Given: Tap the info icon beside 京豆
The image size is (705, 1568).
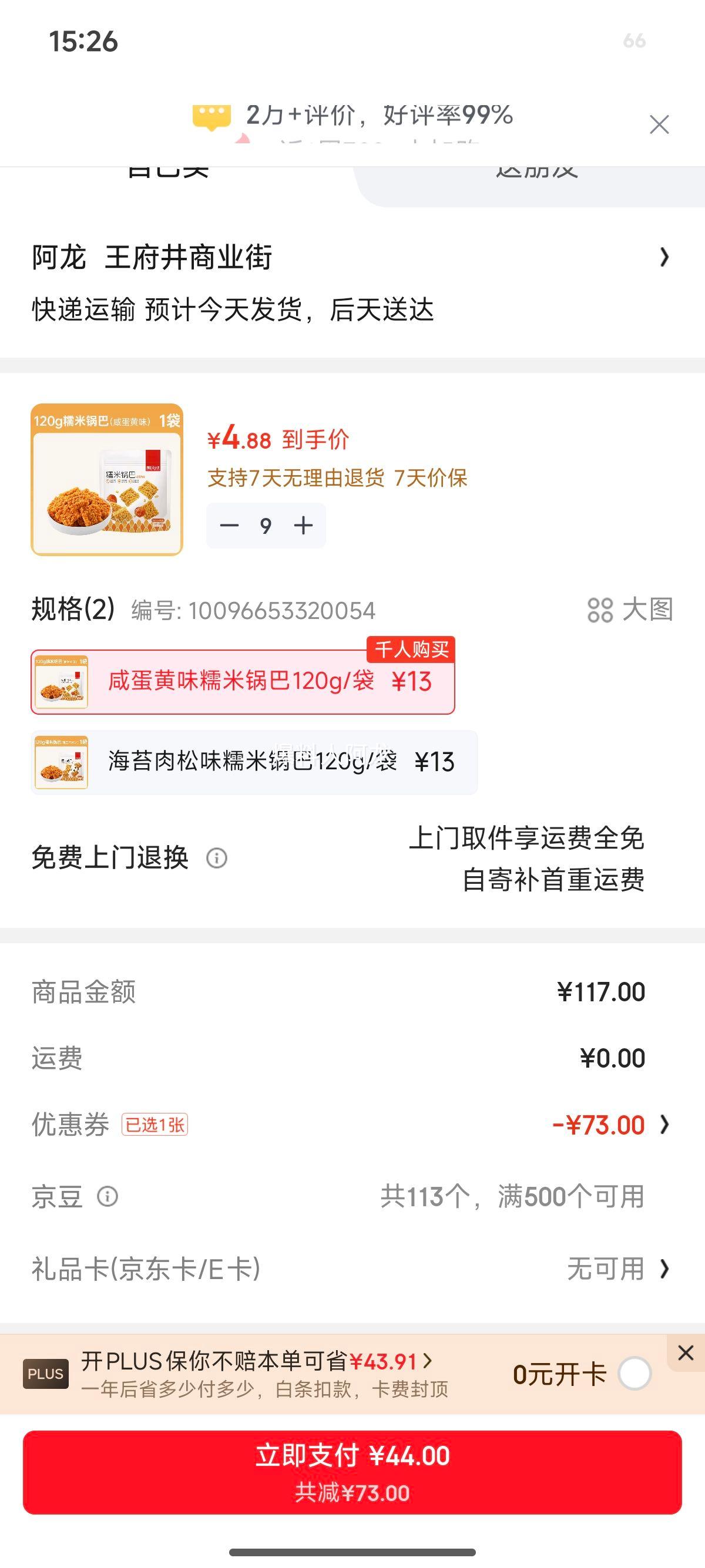Looking at the screenshot, I should point(108,1196).
